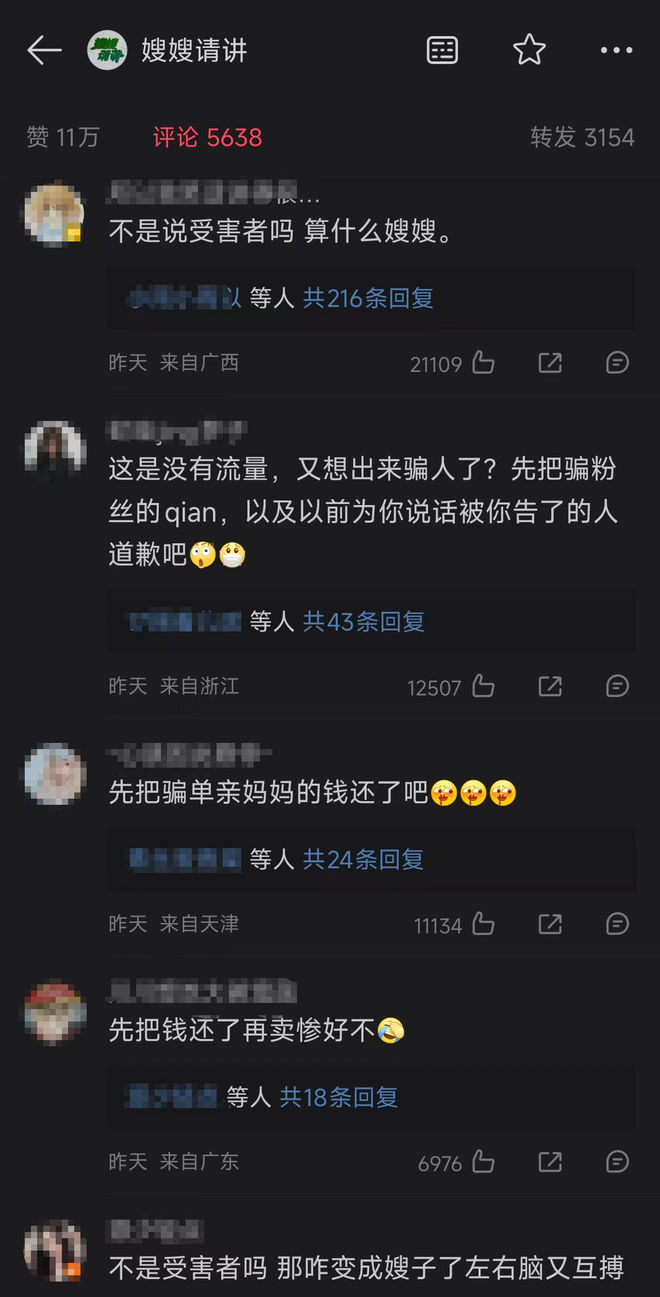
Task: Reply to the comment from 广东
Action: (618, 1162)
